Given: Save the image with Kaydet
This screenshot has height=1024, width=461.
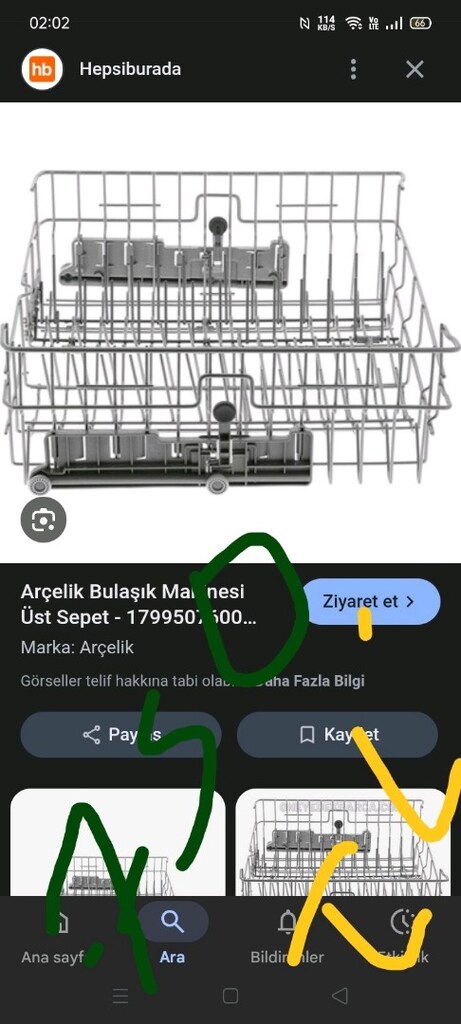Looking at the screenshot, I should (x=337, y=735).
